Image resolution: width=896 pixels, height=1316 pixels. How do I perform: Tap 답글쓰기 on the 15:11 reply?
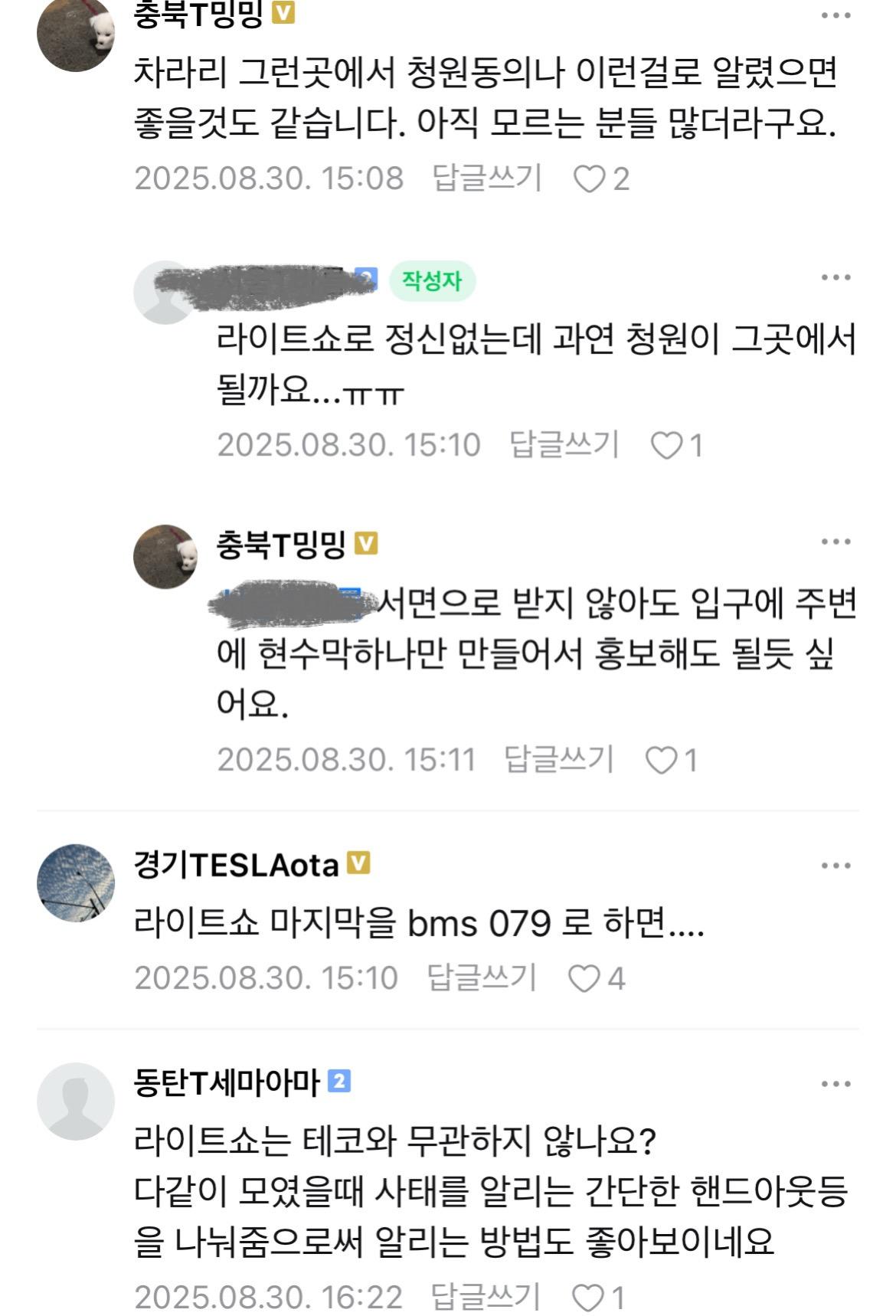(x=559, y=760)
